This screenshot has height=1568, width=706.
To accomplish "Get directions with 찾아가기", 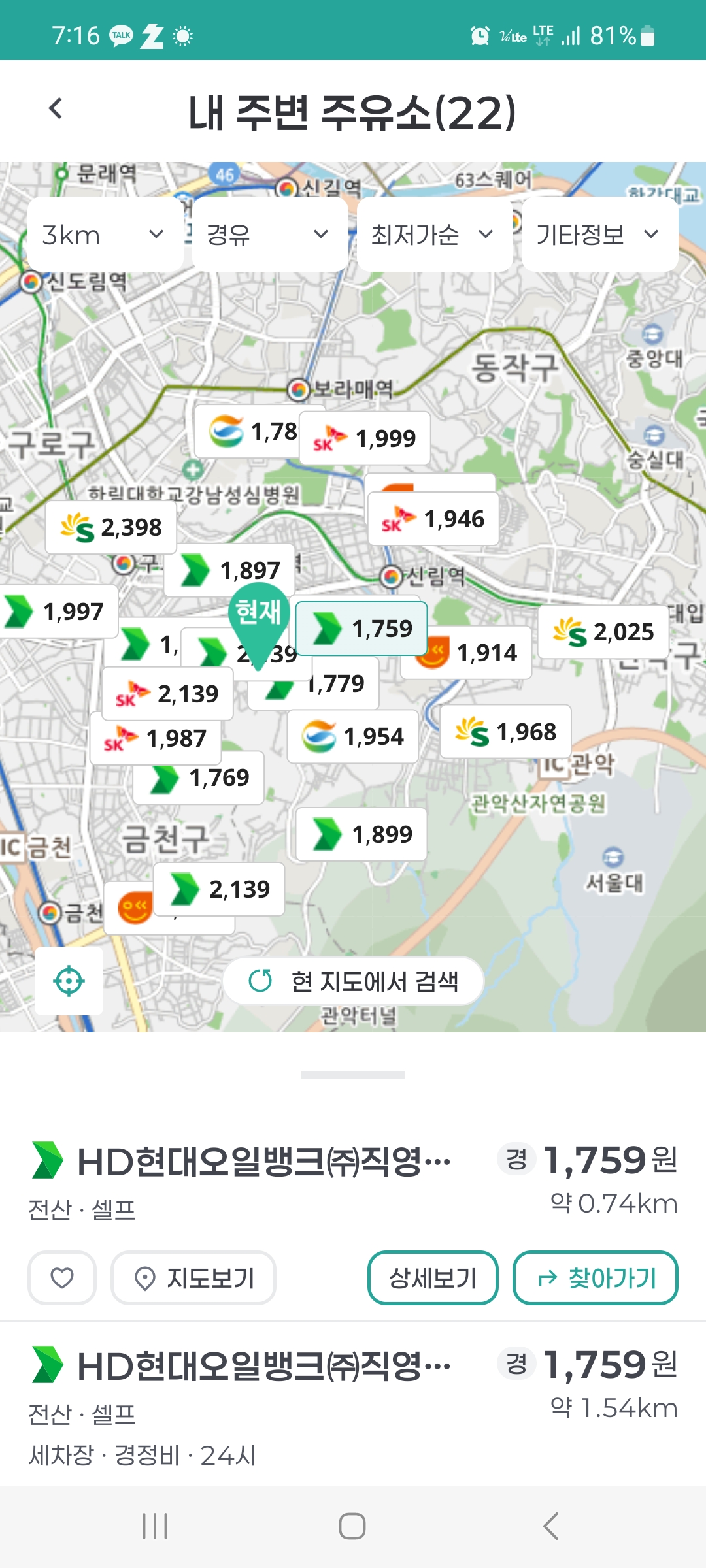I will point(595,1278).
